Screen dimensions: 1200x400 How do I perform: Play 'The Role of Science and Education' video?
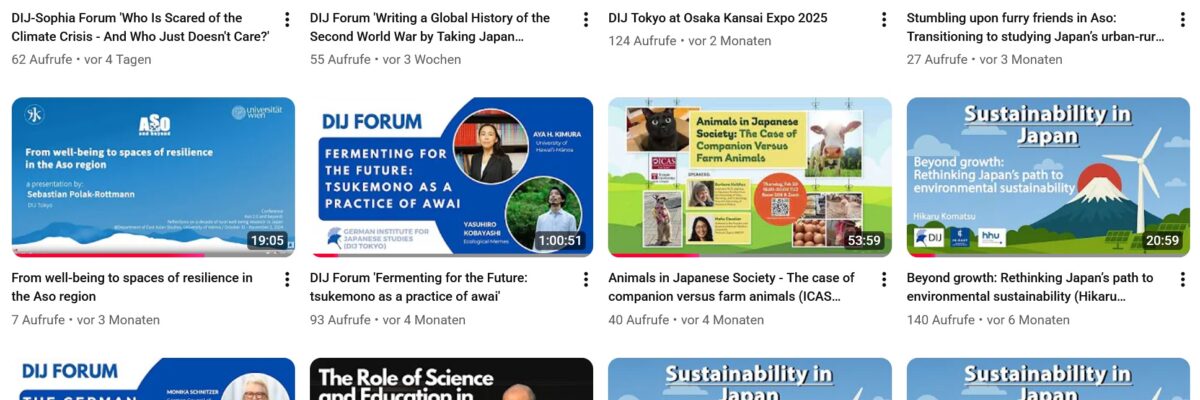pyautogui.click(x=451, y=380)
